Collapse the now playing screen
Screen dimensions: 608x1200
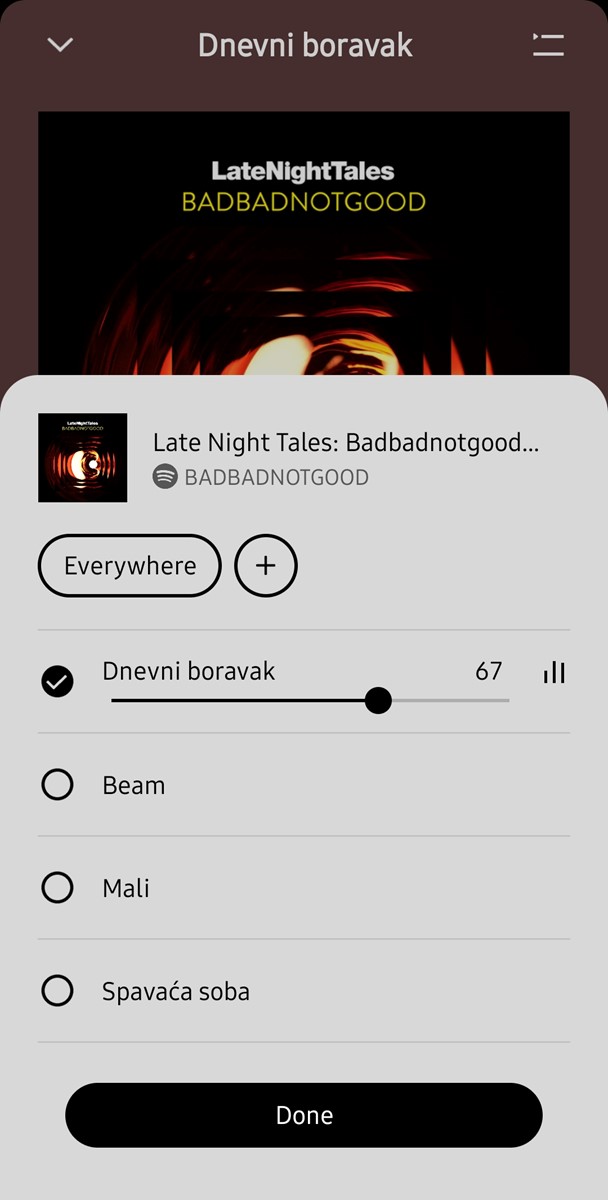tap(61, 45)
